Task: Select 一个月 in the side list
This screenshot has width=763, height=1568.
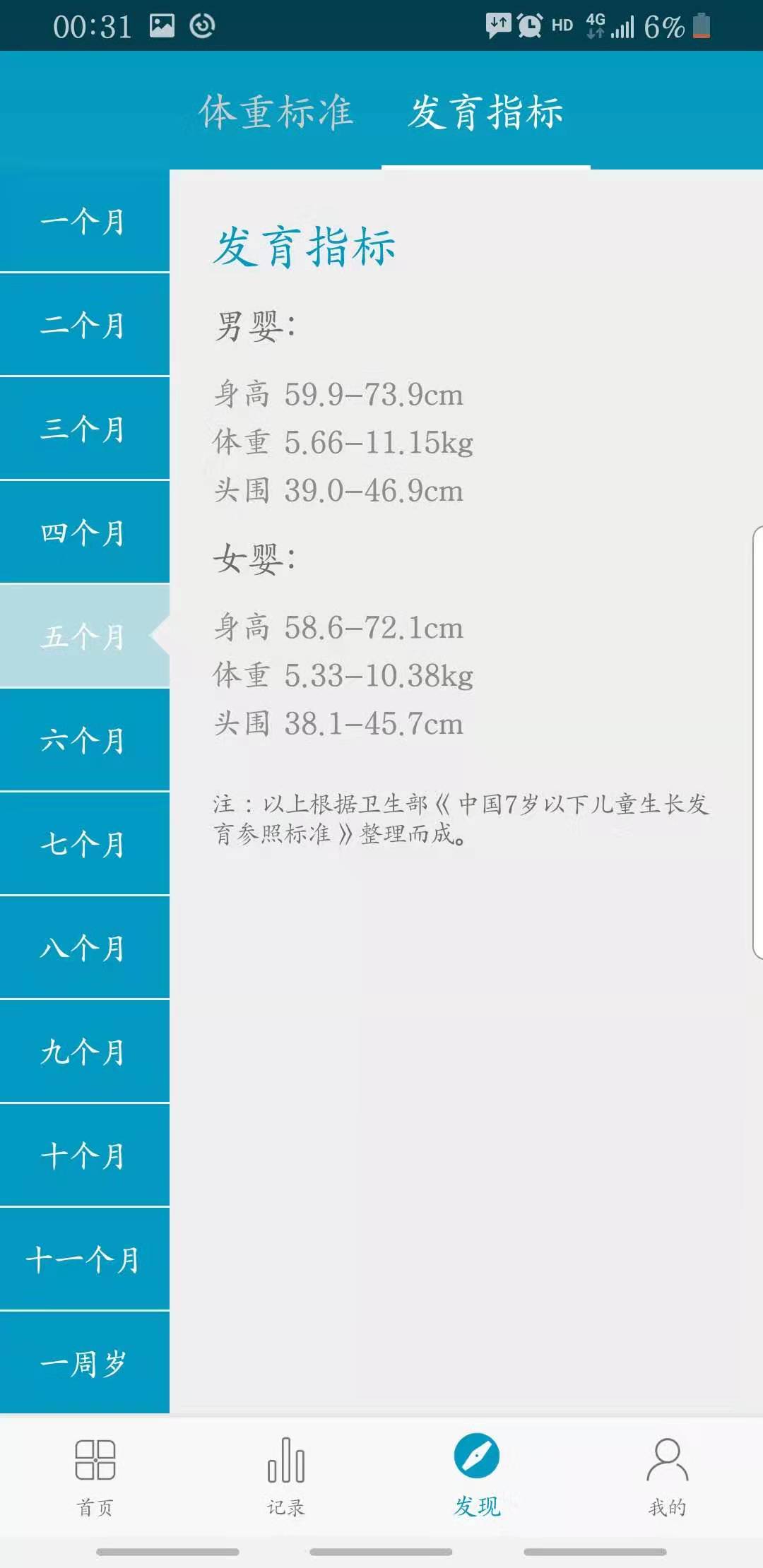Action: pyautogui.click(x=85, y=221)
